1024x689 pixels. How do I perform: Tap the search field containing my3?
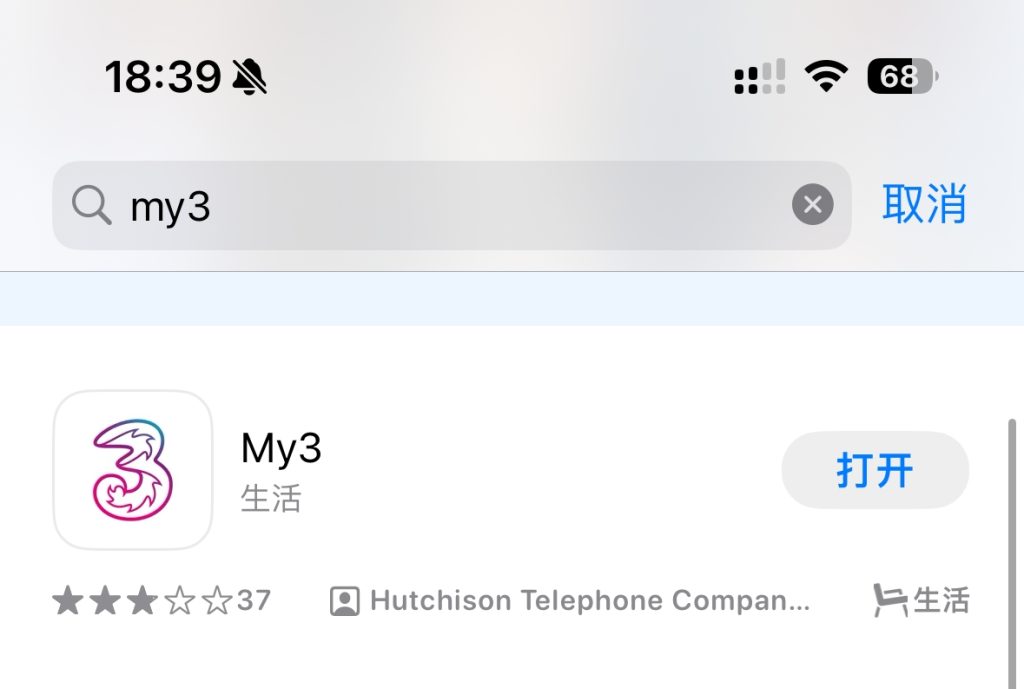(450, 206)
